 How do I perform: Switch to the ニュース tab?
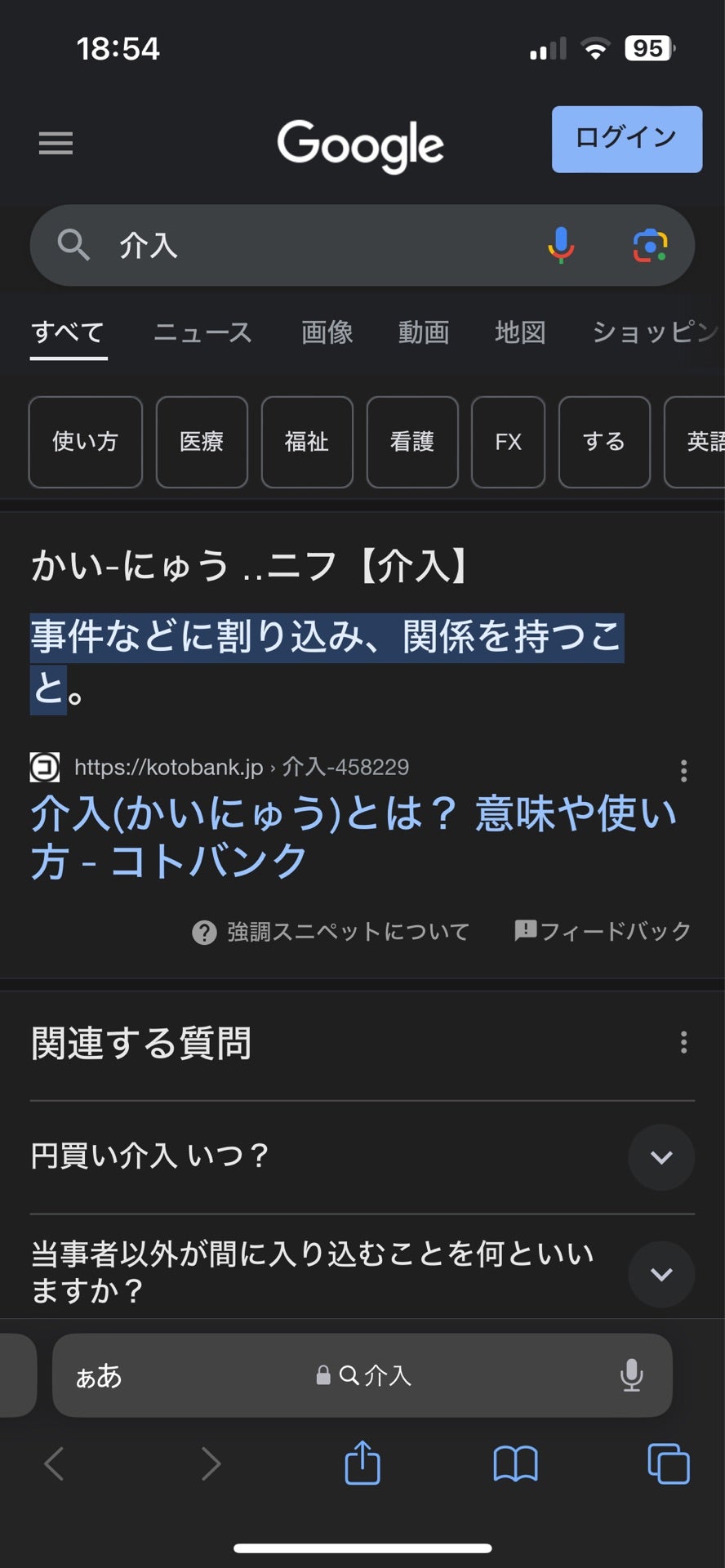[x=202, y=332]
